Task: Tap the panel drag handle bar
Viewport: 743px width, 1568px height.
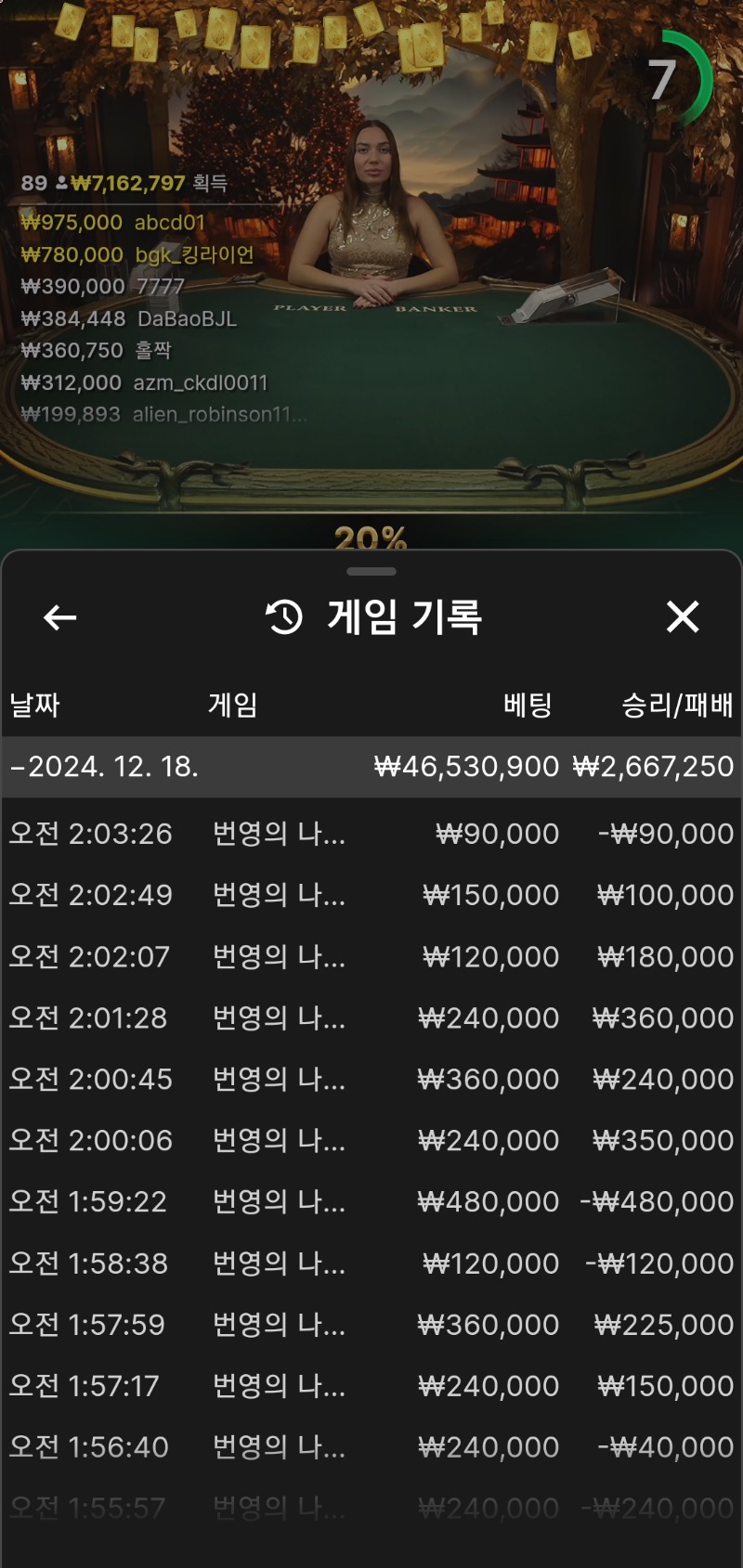Action: point(371,571)
